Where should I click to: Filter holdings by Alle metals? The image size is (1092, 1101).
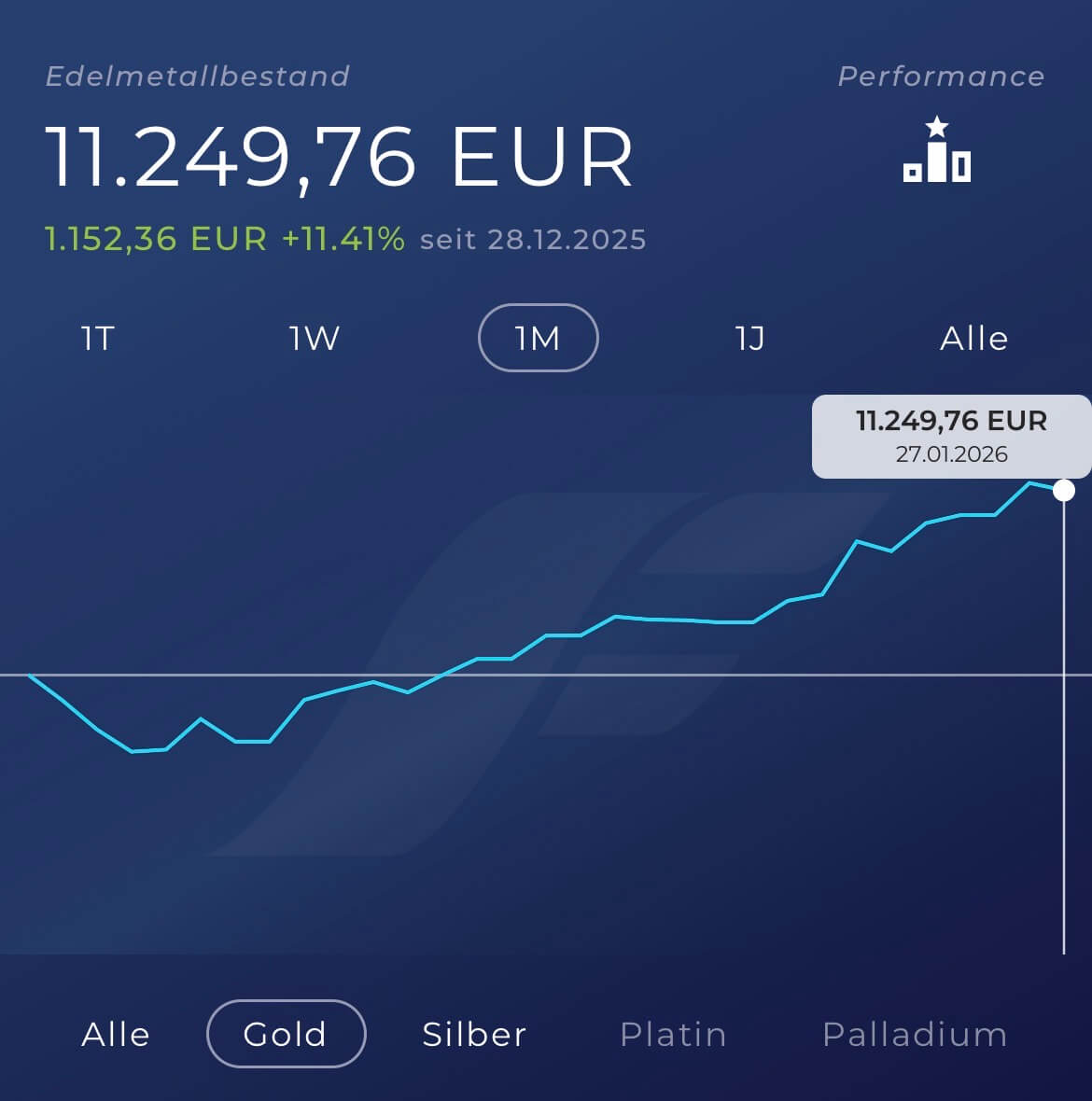pos(116,1034)
